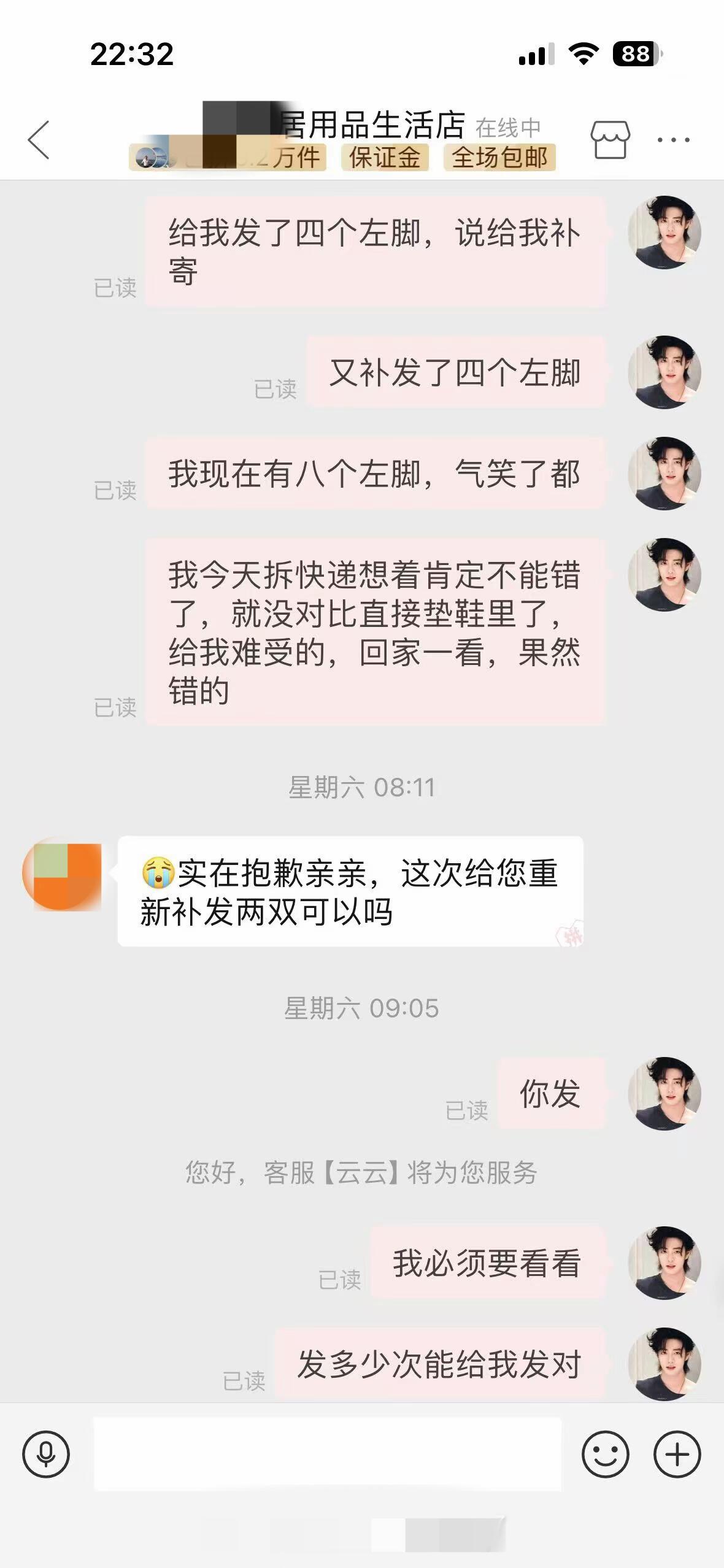The width and height of the screenshot is (724, 1568).
Task: Open the plus attachments menu
Action: coord(677,1455)
